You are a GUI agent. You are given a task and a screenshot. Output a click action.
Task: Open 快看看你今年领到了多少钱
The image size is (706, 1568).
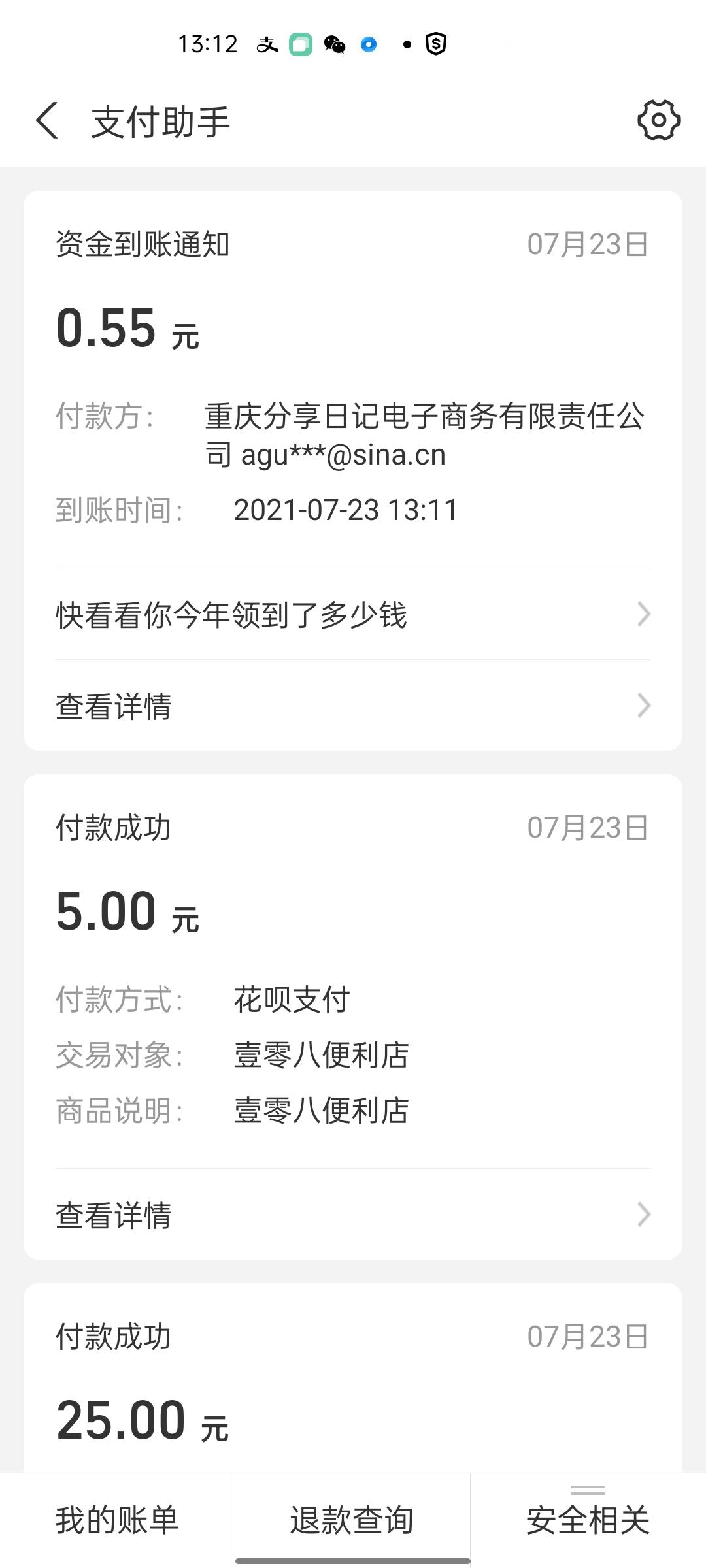point(353,614)
